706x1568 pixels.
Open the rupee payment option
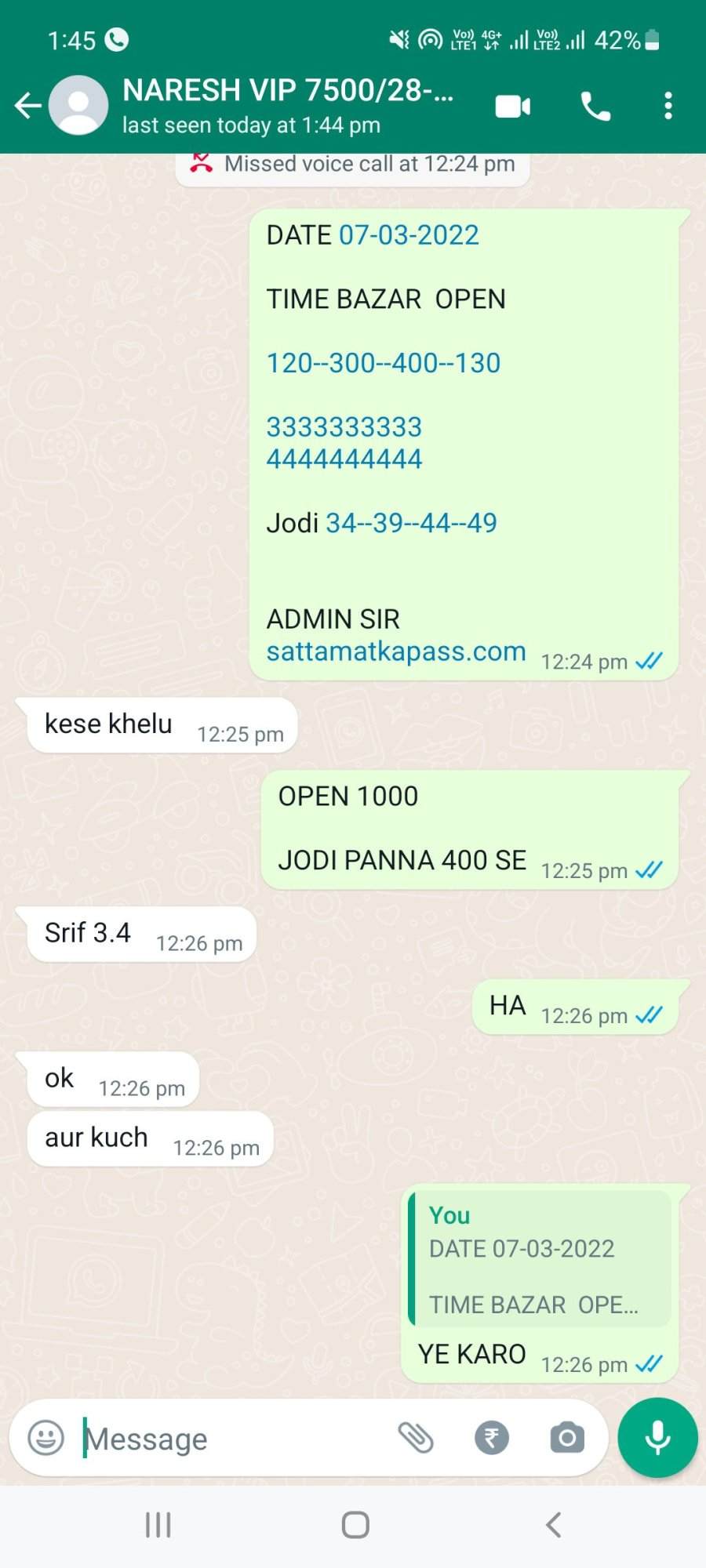click(492, 1438)
